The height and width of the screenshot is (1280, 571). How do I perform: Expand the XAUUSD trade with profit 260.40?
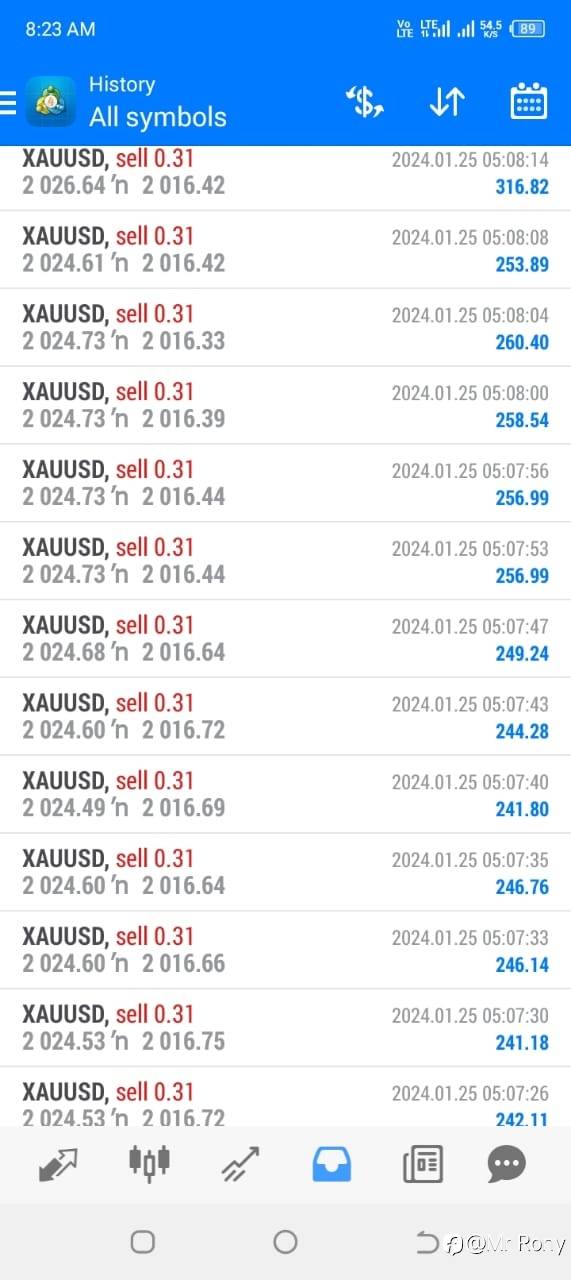click(x=285, y=327)
